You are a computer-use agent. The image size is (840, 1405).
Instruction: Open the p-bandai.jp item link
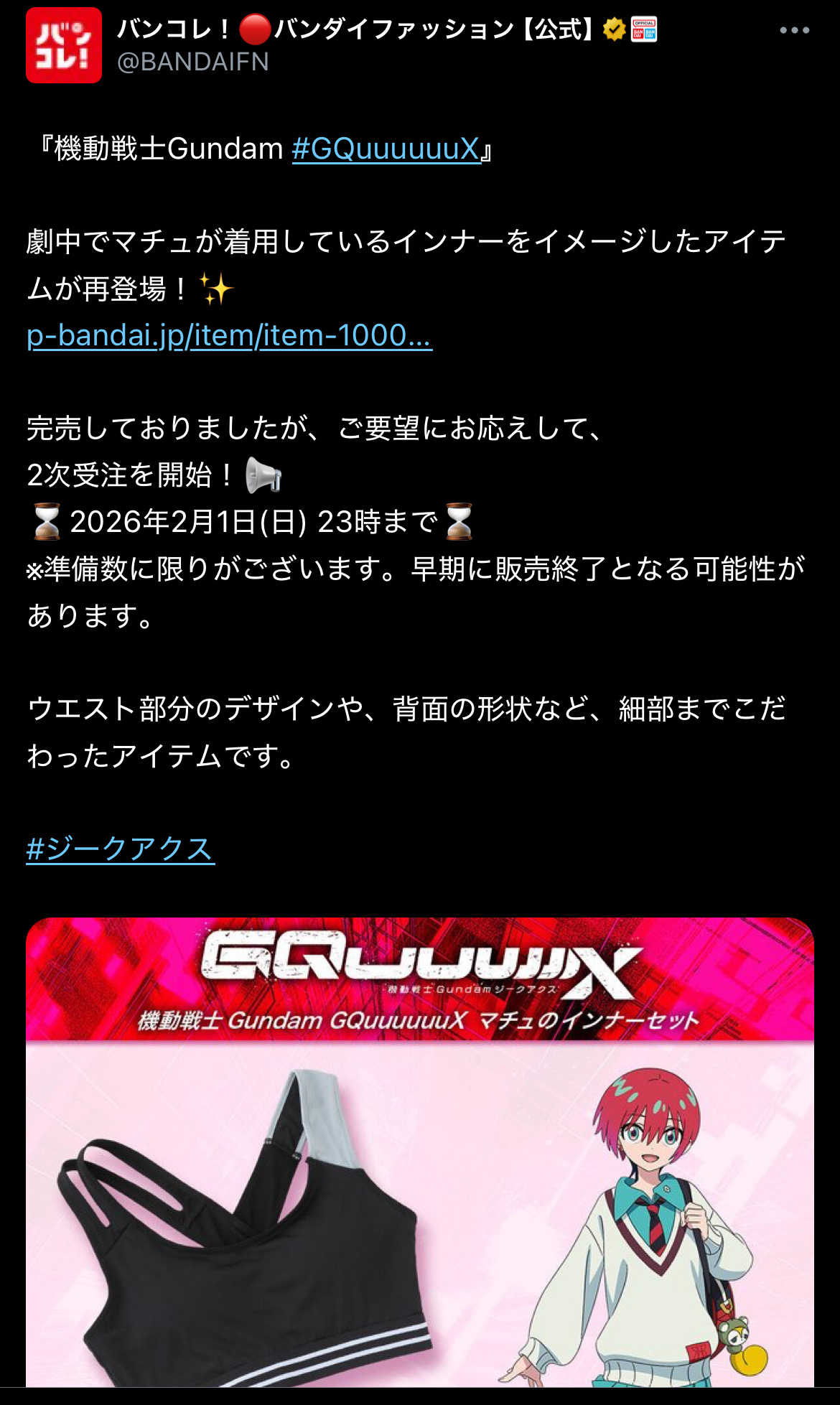(229, 335)
